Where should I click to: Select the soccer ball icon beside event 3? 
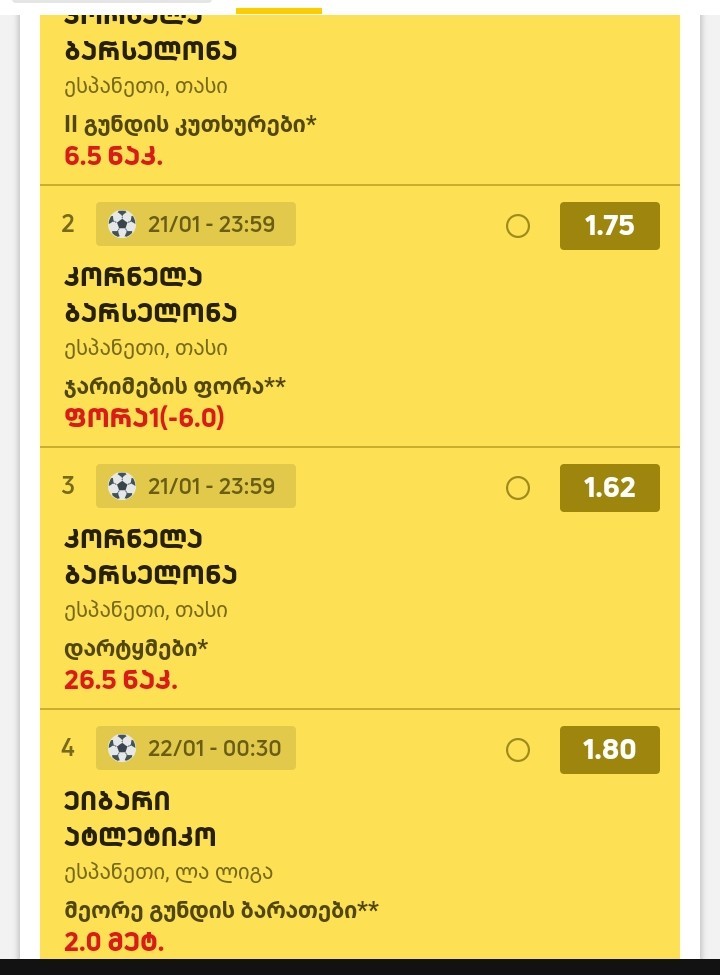click(122, 486)
